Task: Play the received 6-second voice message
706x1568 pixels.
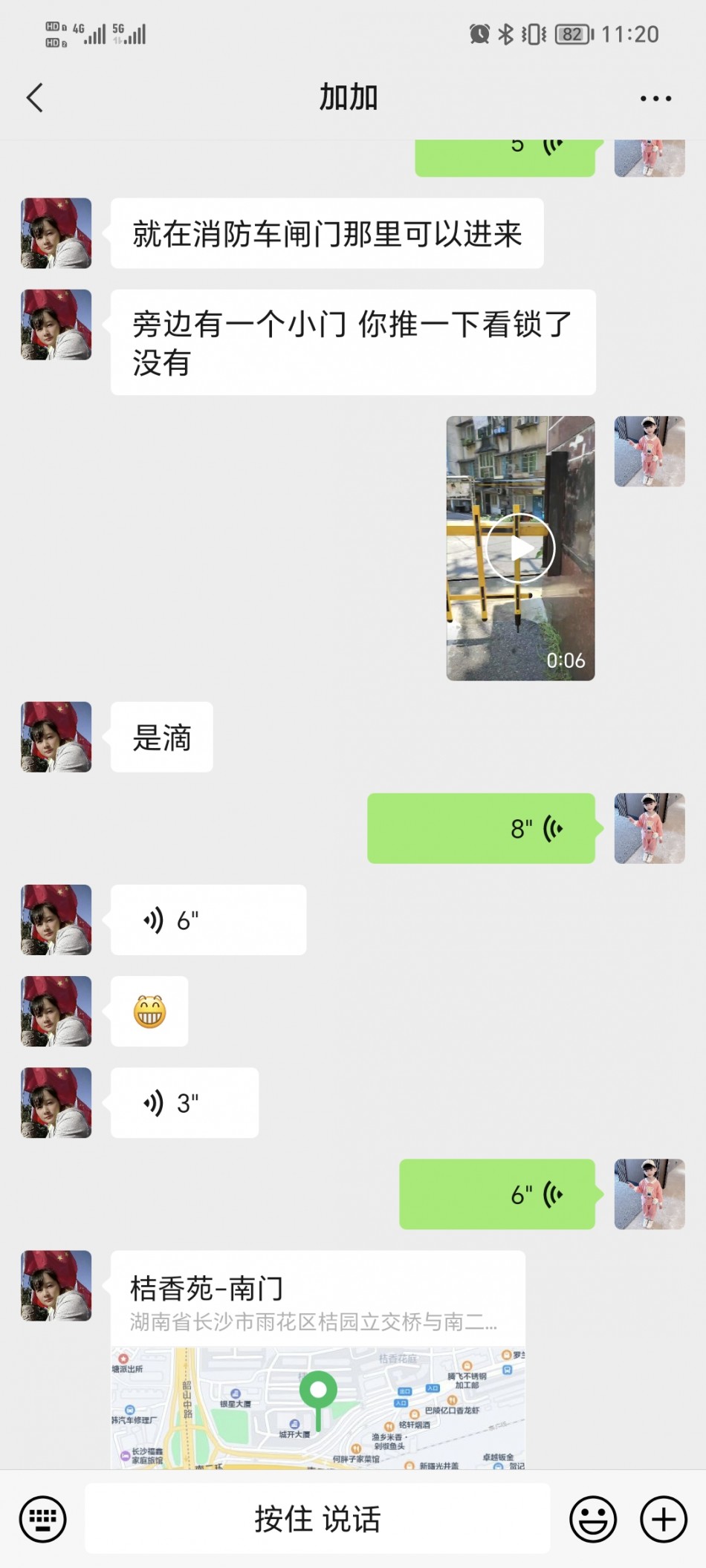Action: pos(208,920)
